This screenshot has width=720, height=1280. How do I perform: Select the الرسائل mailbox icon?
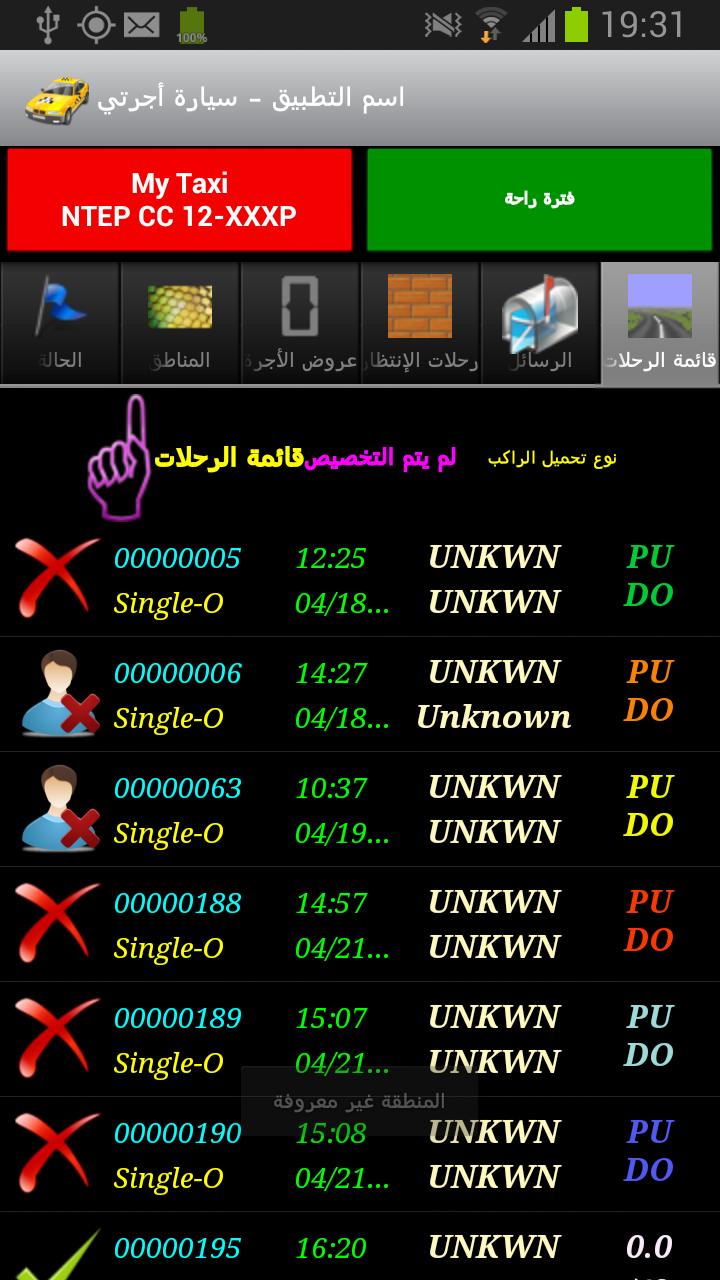(x=540, y=320)
